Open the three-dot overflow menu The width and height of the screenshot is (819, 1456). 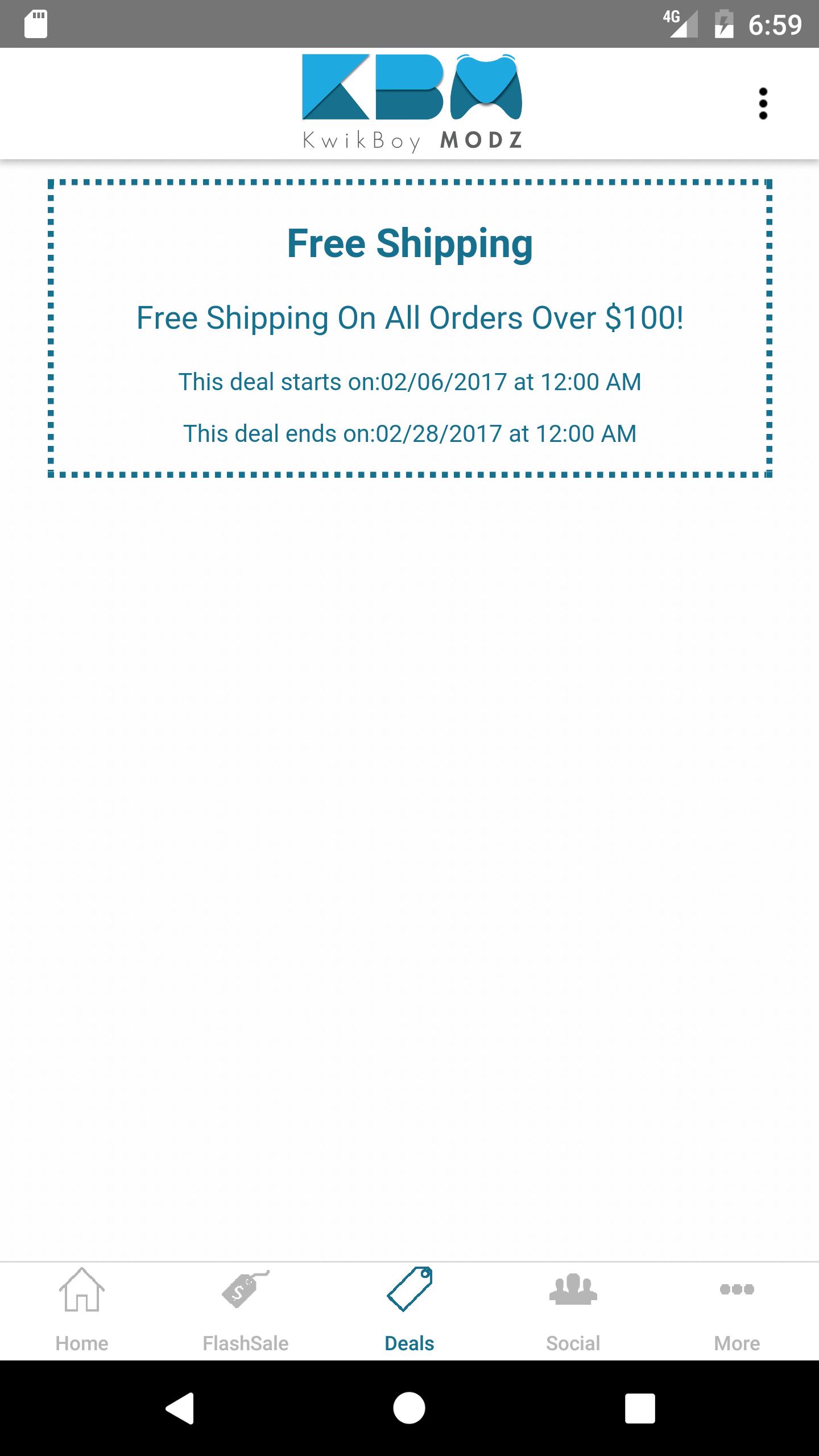(x=763, y=104)
